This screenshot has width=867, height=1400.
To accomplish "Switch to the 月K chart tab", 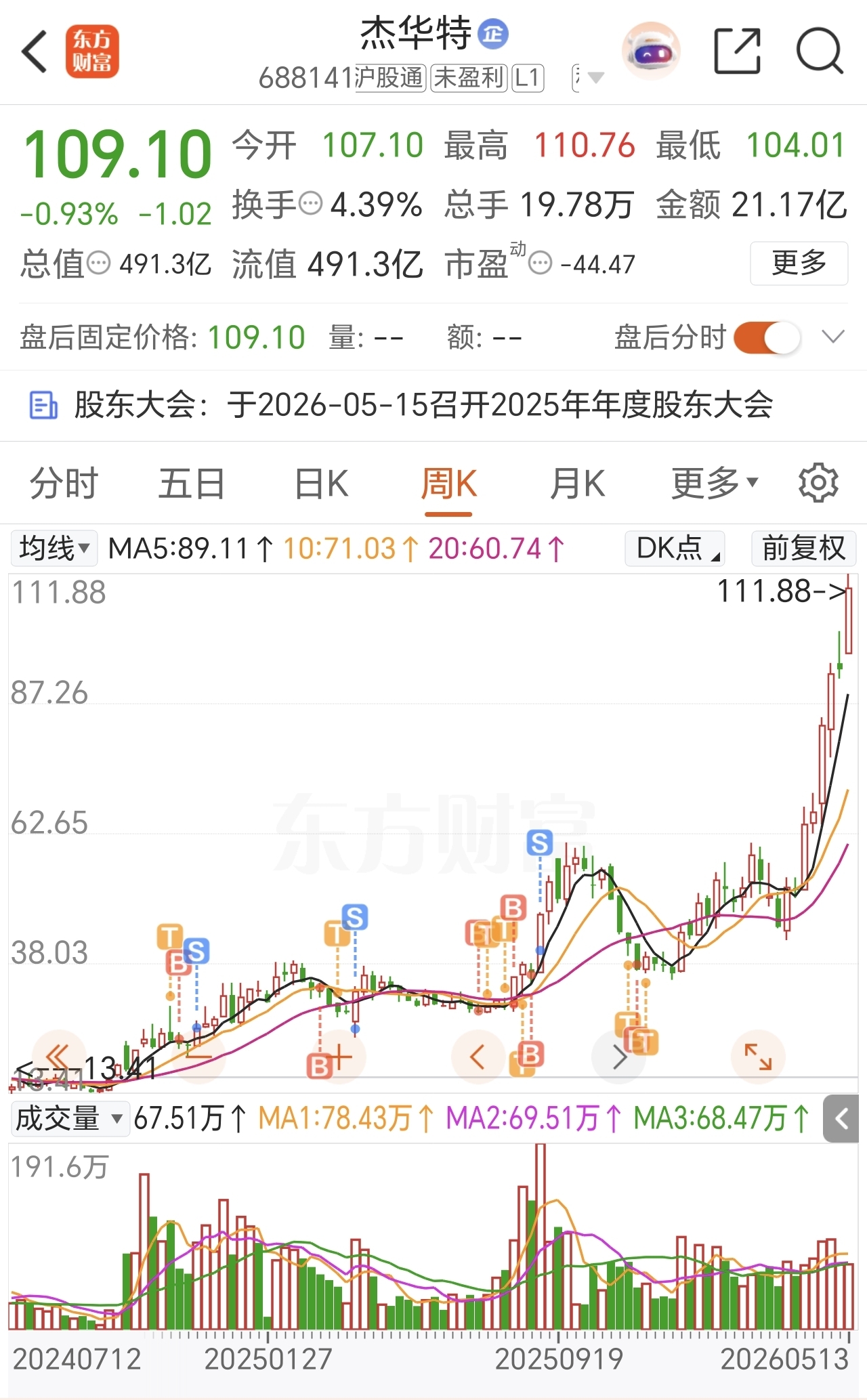I will point(577,484).
